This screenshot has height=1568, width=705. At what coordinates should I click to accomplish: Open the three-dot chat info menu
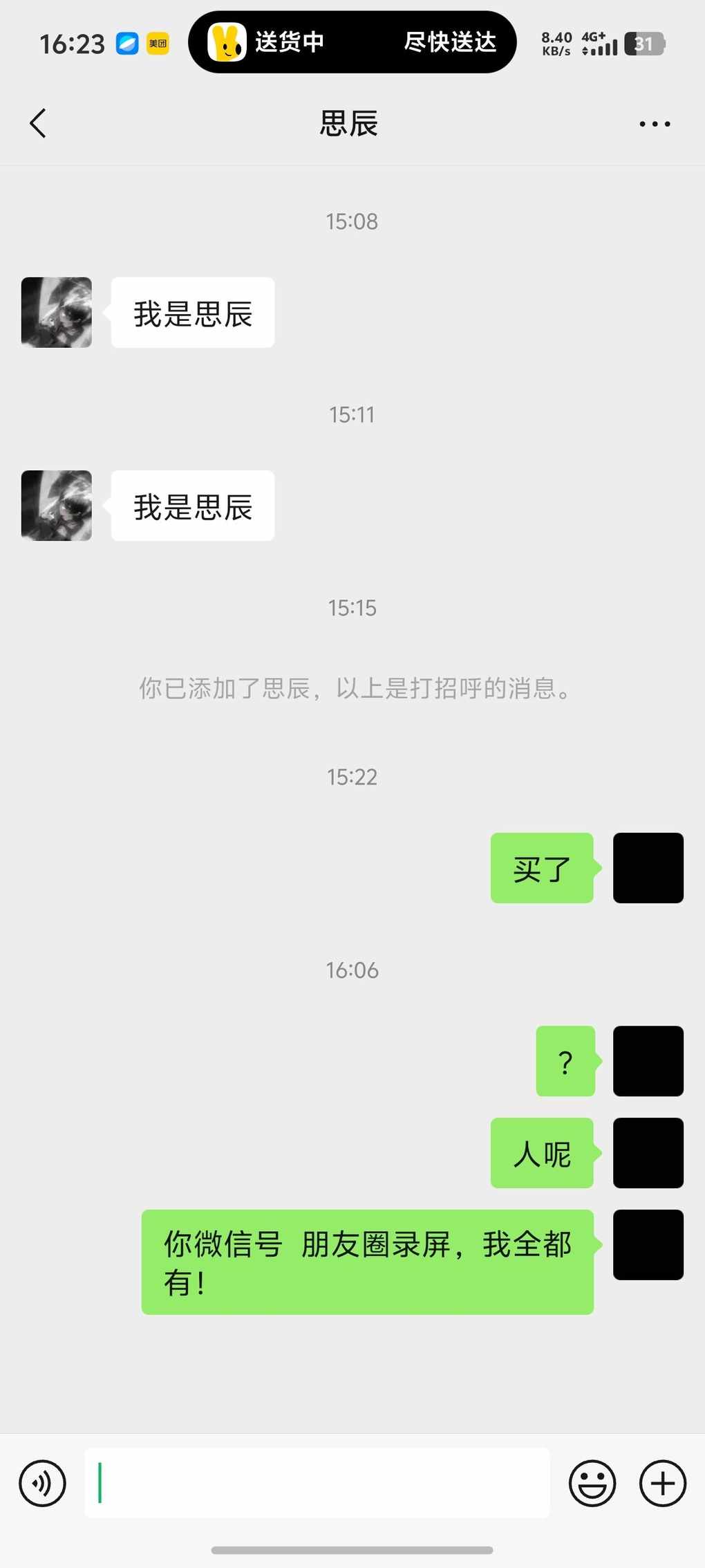pos(654,124)
